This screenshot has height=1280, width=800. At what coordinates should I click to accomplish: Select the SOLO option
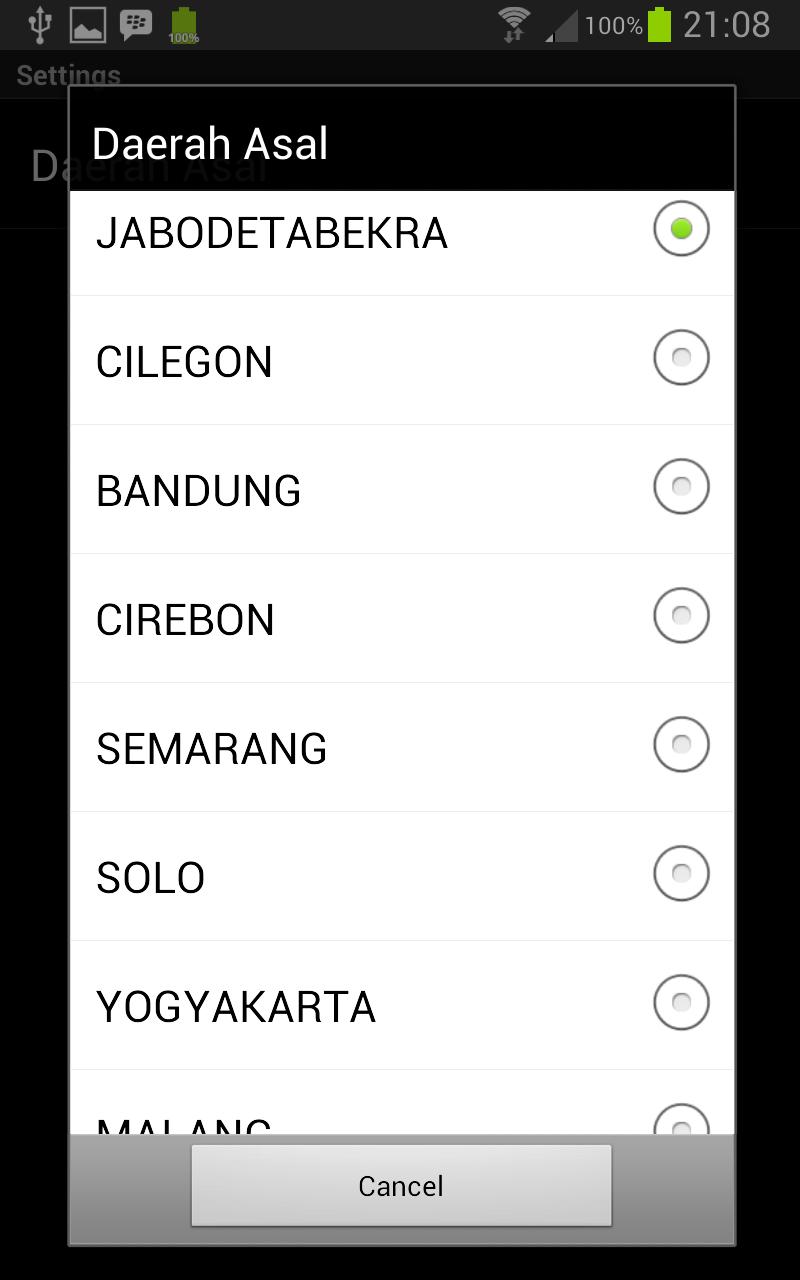coord(681,873)
